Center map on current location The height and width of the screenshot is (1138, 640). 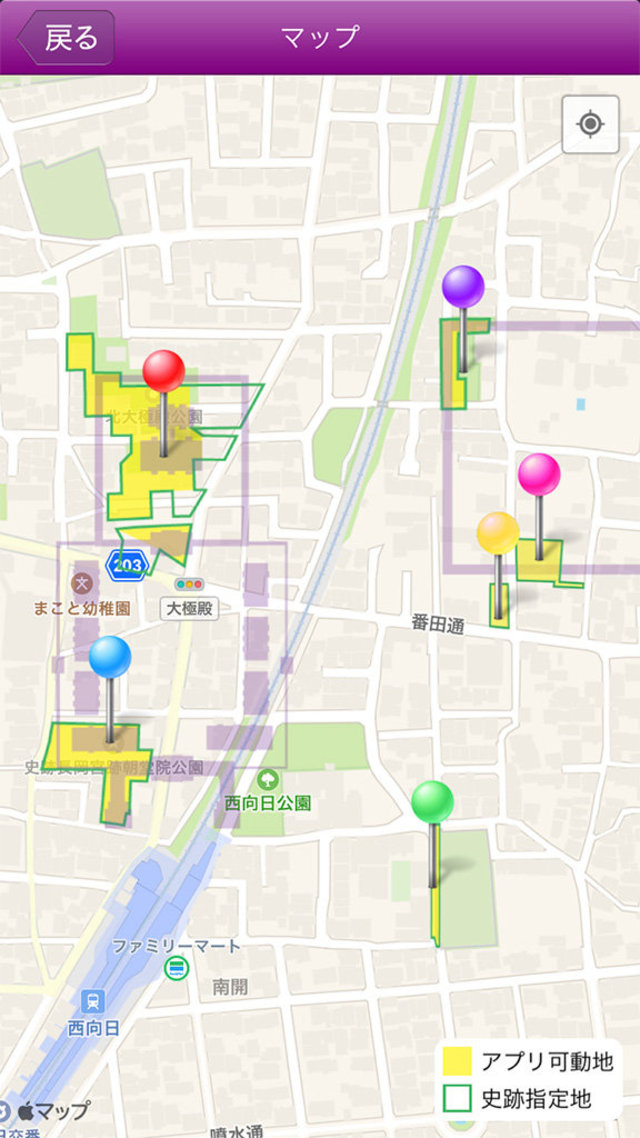click(x=590, y=124)
